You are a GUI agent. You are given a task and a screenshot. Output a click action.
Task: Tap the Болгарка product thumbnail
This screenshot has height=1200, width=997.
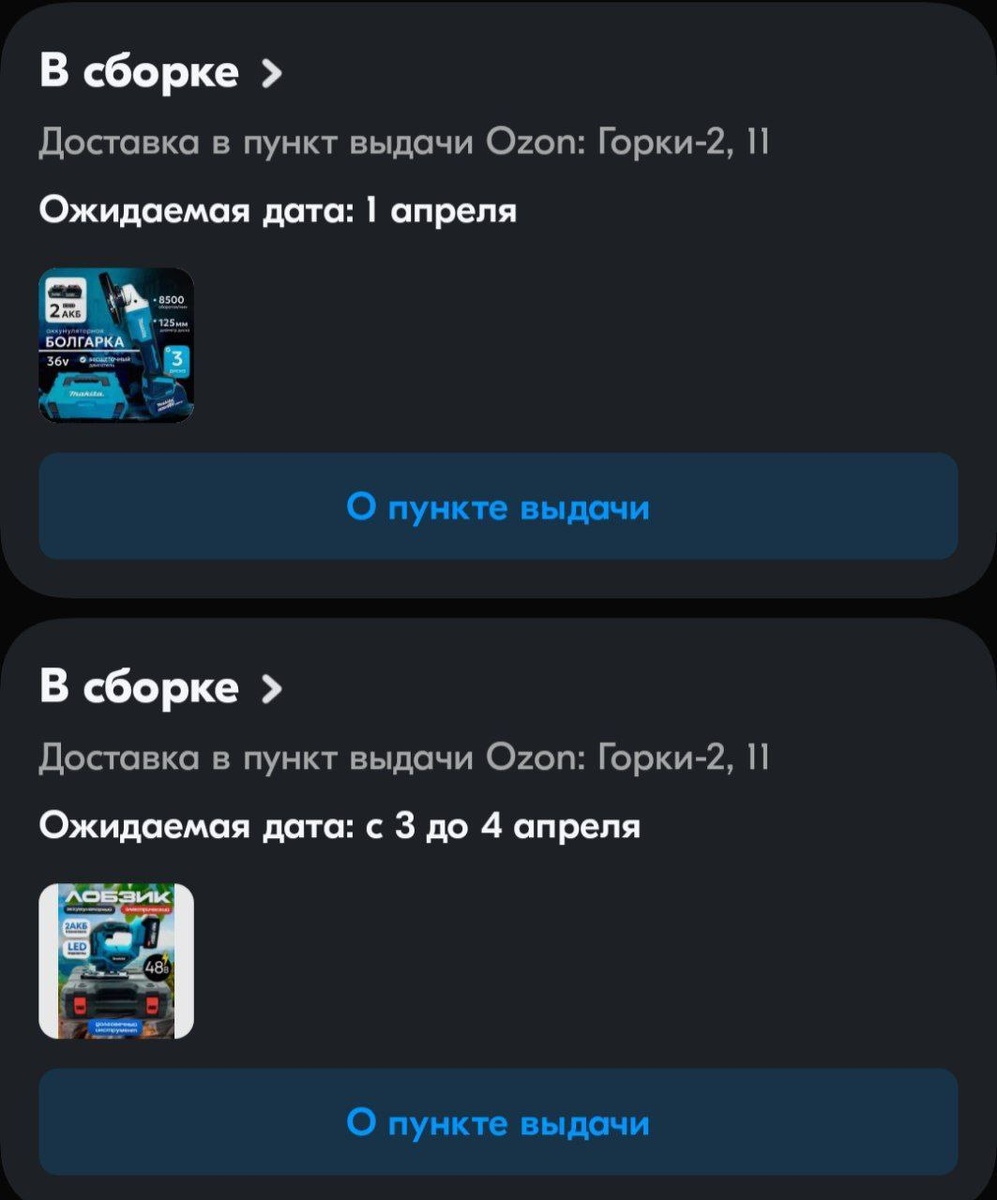coord(116,345)
